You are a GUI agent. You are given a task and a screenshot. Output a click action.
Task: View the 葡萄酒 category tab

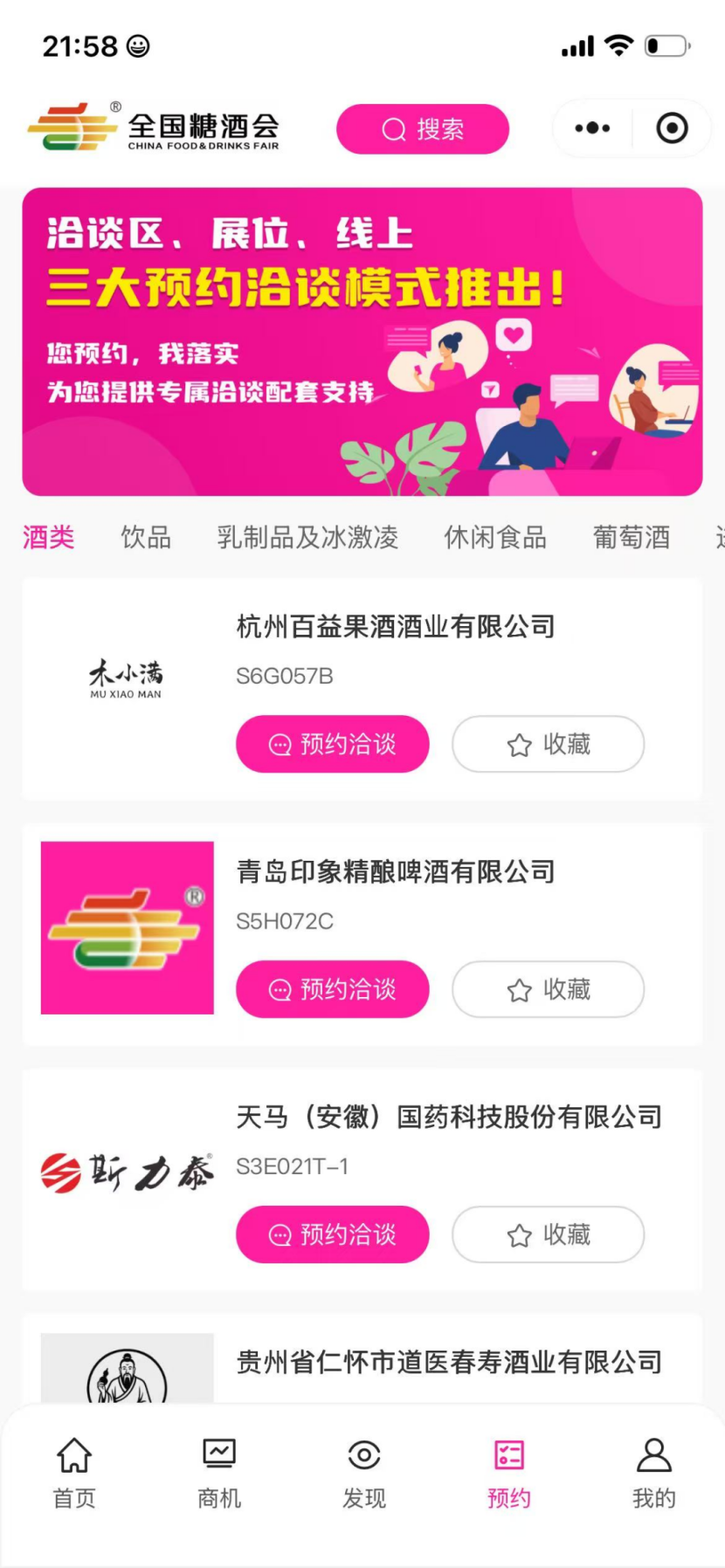click(x=632, y=537)
